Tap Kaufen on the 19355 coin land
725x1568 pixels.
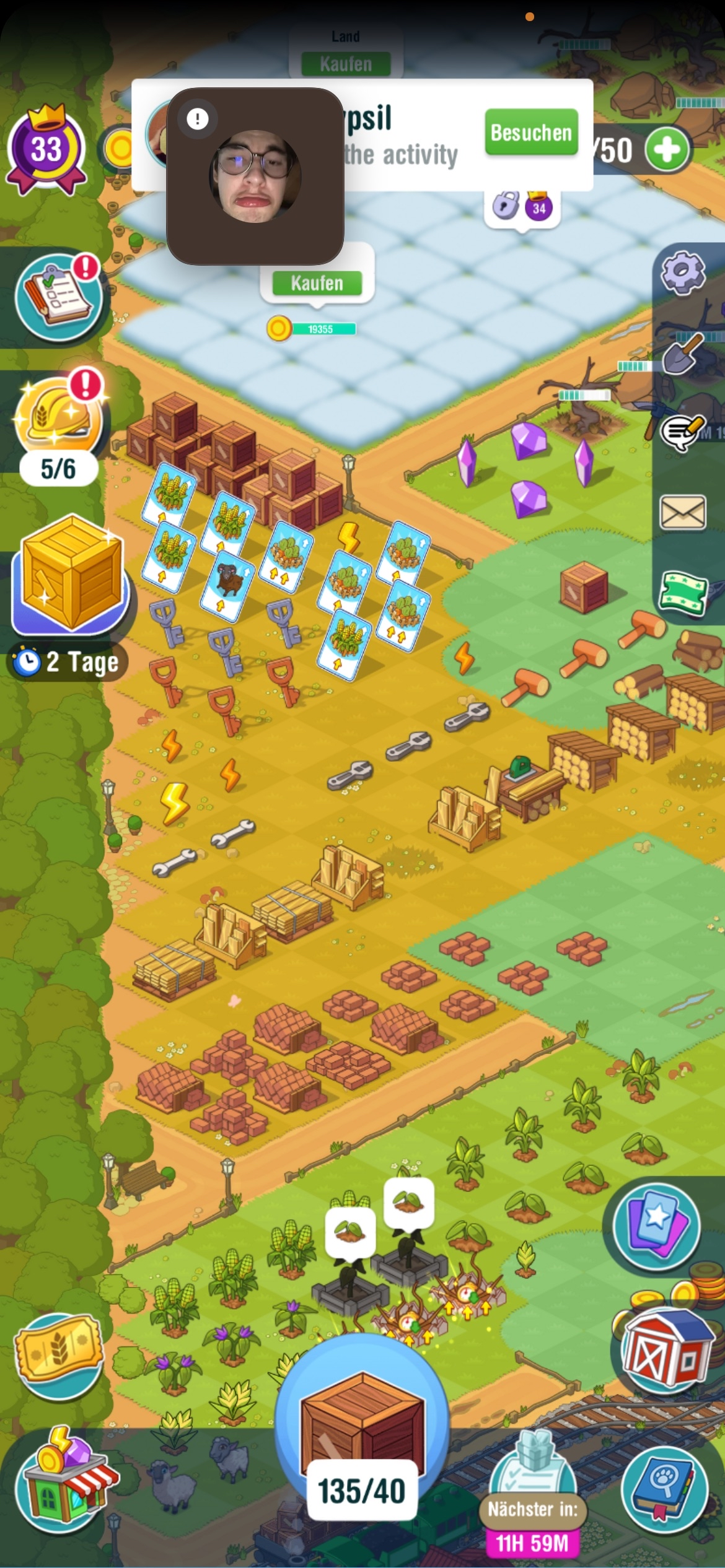tap(317, 283)
